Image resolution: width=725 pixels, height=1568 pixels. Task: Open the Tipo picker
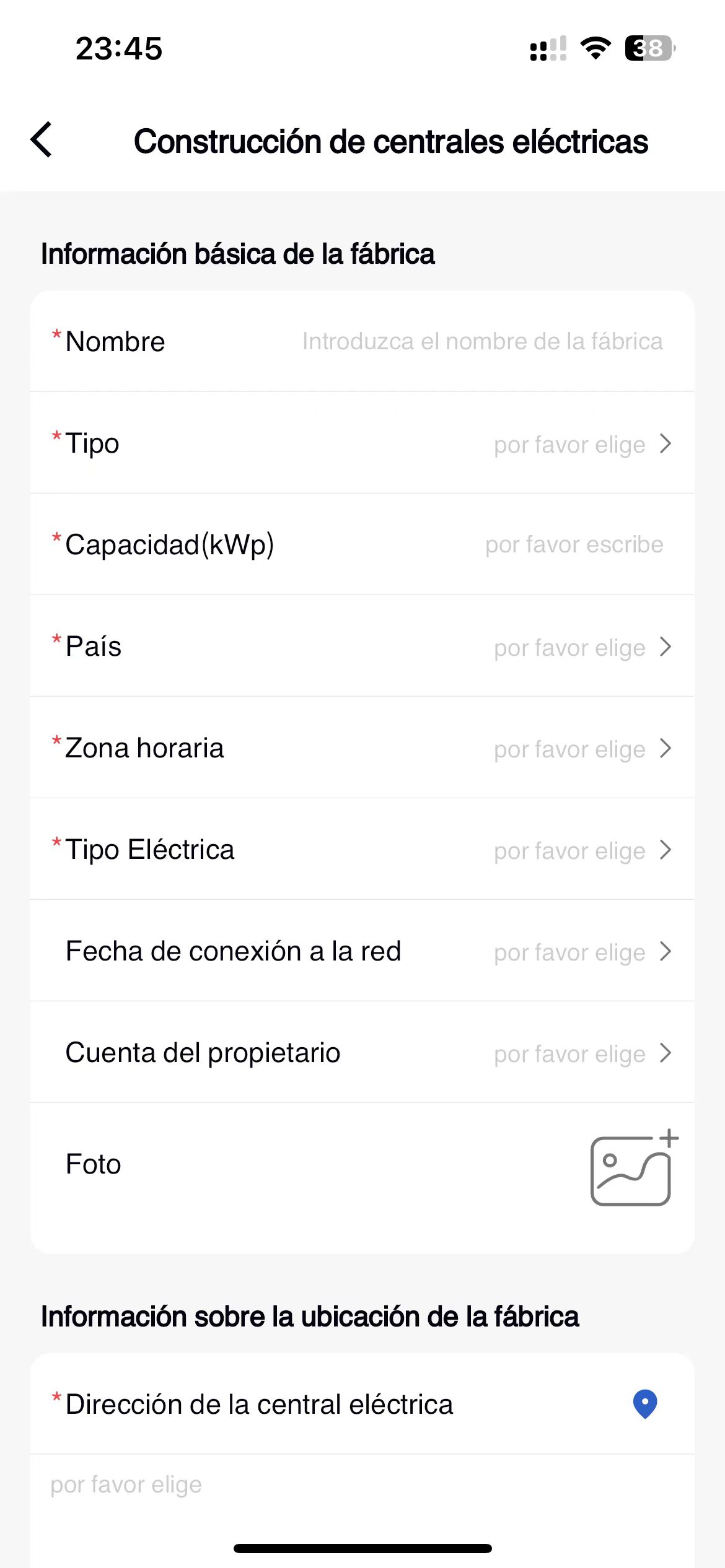coord(362,443)
